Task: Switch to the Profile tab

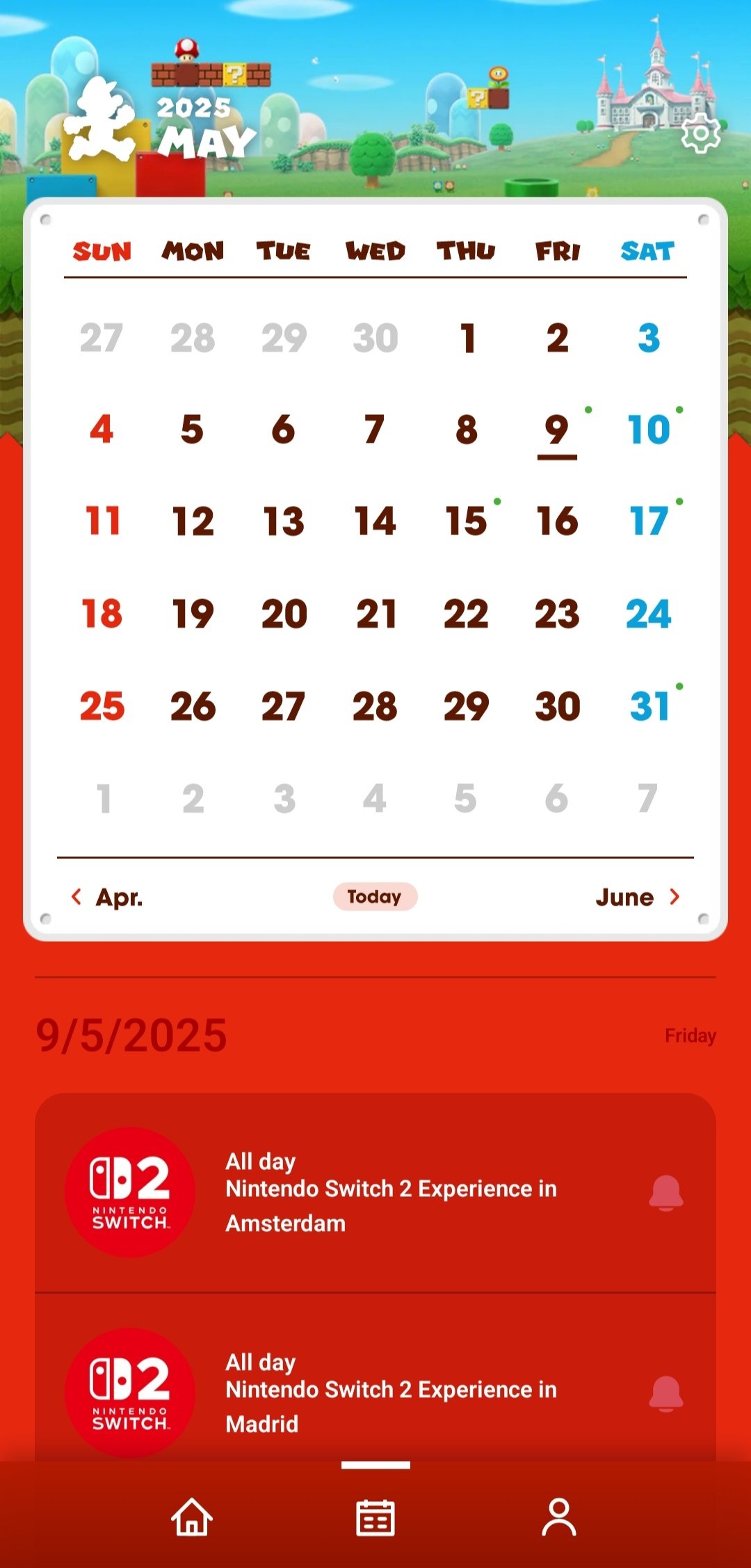Action: click(x=559, y=1517)
